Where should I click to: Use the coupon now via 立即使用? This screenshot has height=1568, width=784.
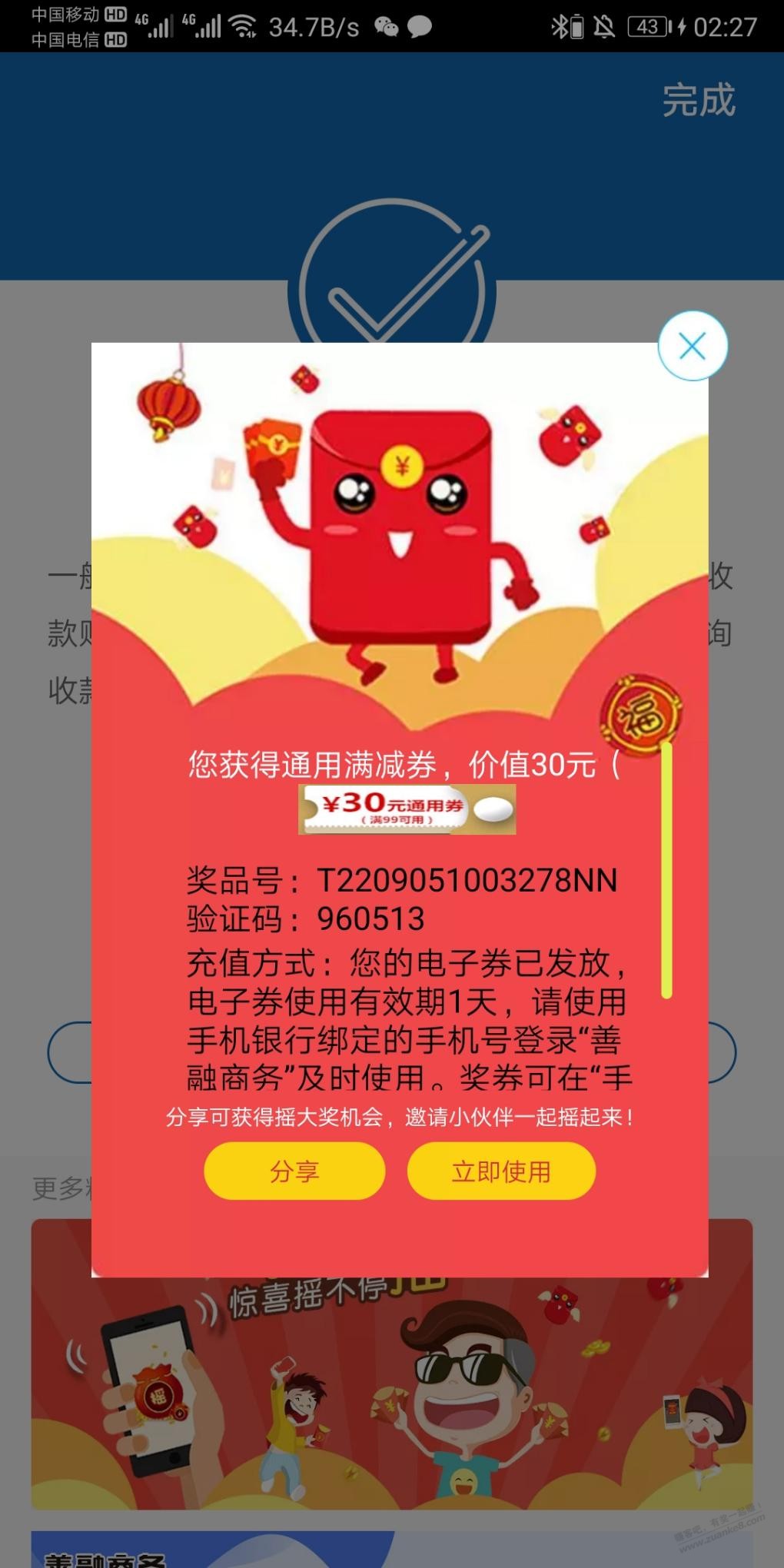tap(501, 1171)
